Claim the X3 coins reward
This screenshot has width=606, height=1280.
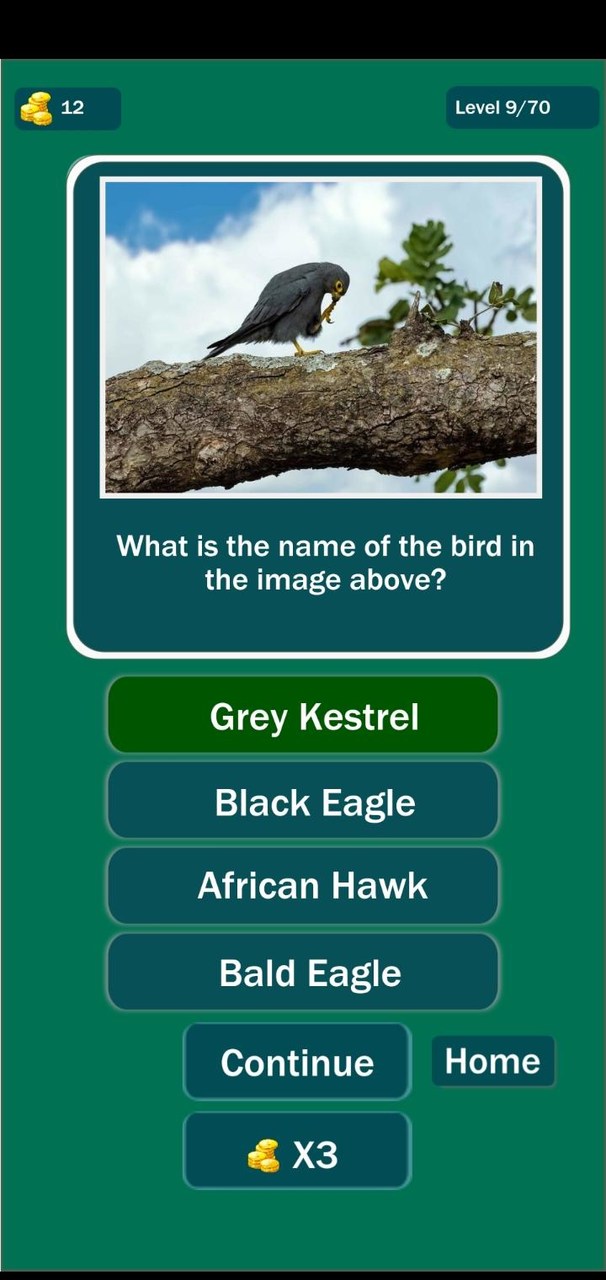[x=297, y=1152]
